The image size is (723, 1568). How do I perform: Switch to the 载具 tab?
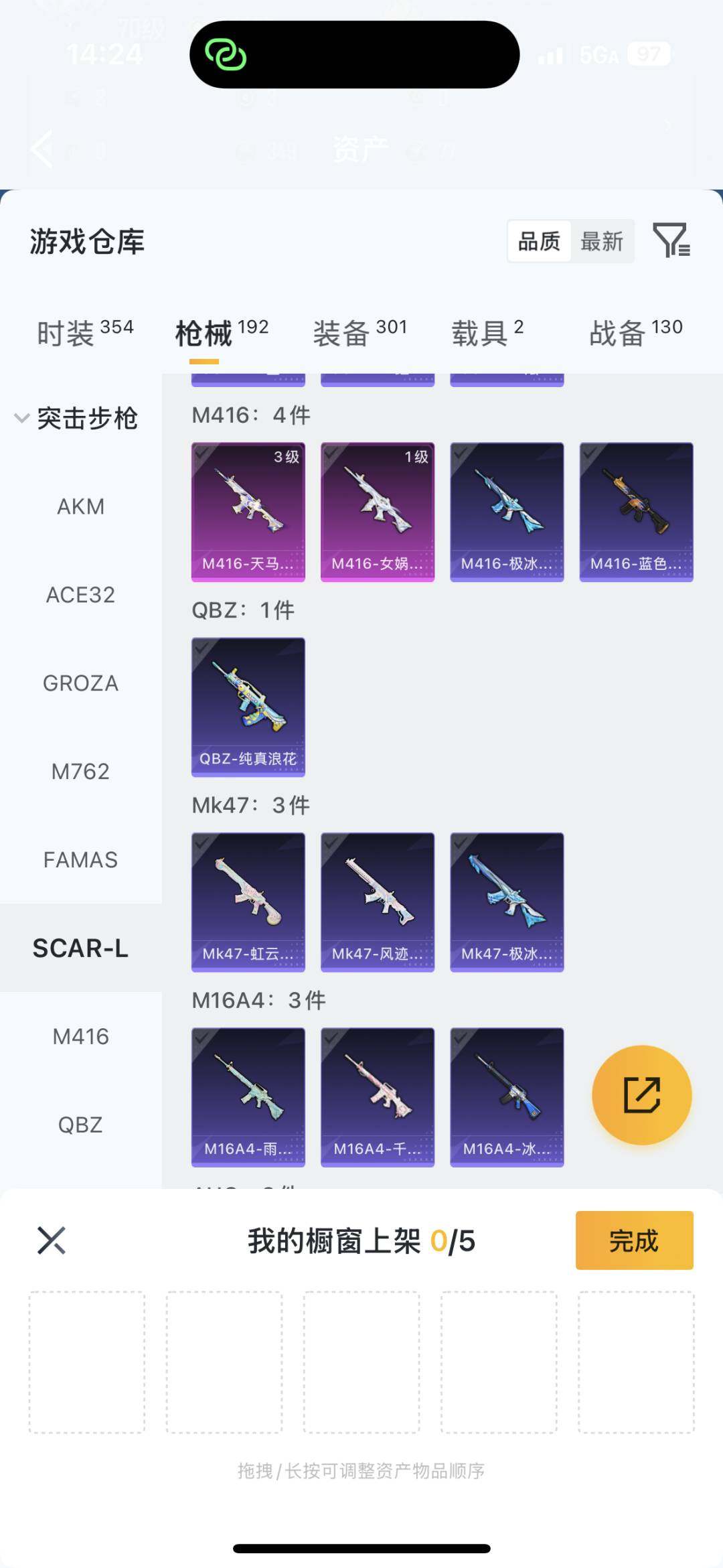click(x=487, y=333)
